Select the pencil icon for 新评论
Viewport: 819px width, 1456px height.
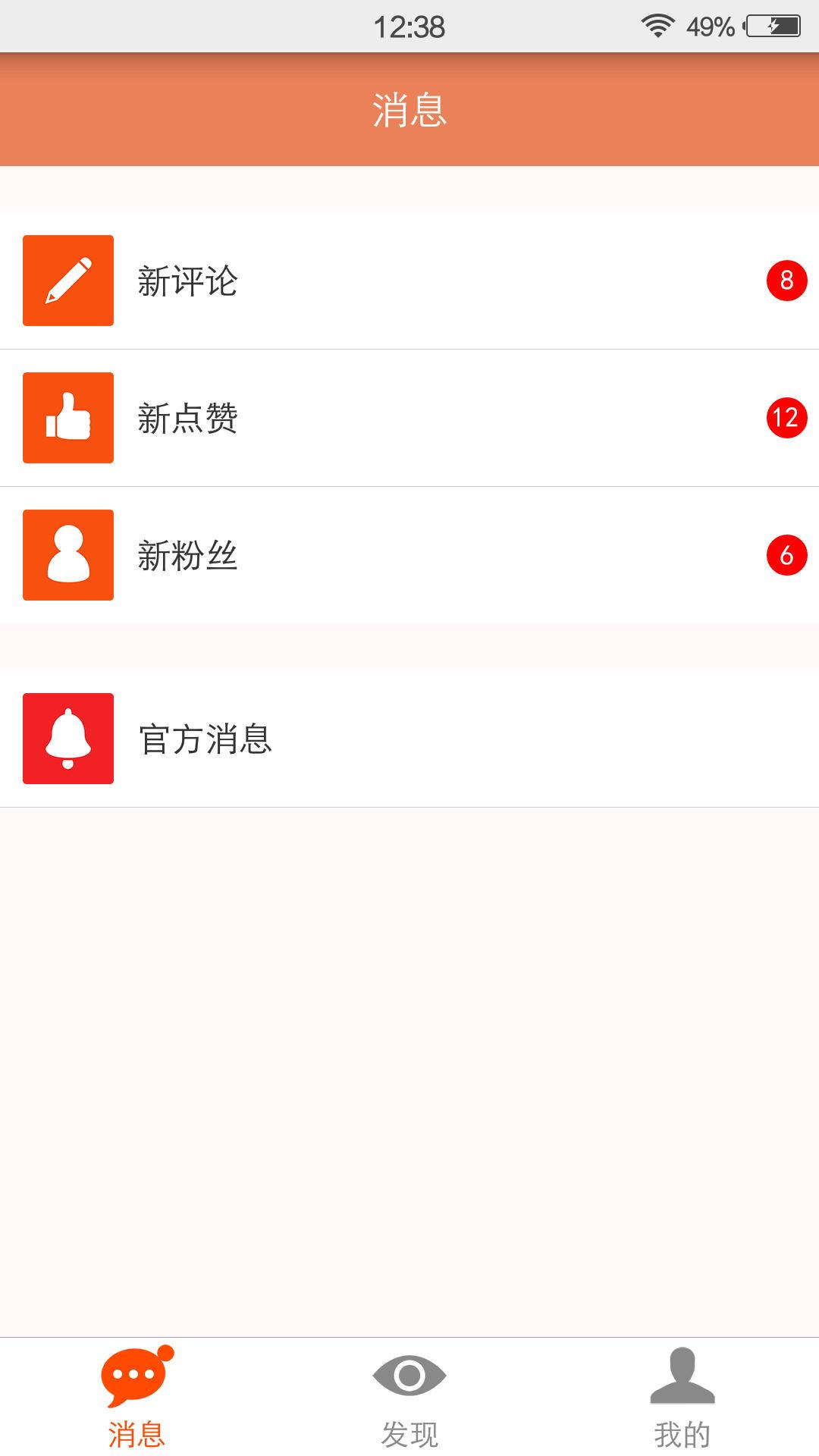(67, 282)
